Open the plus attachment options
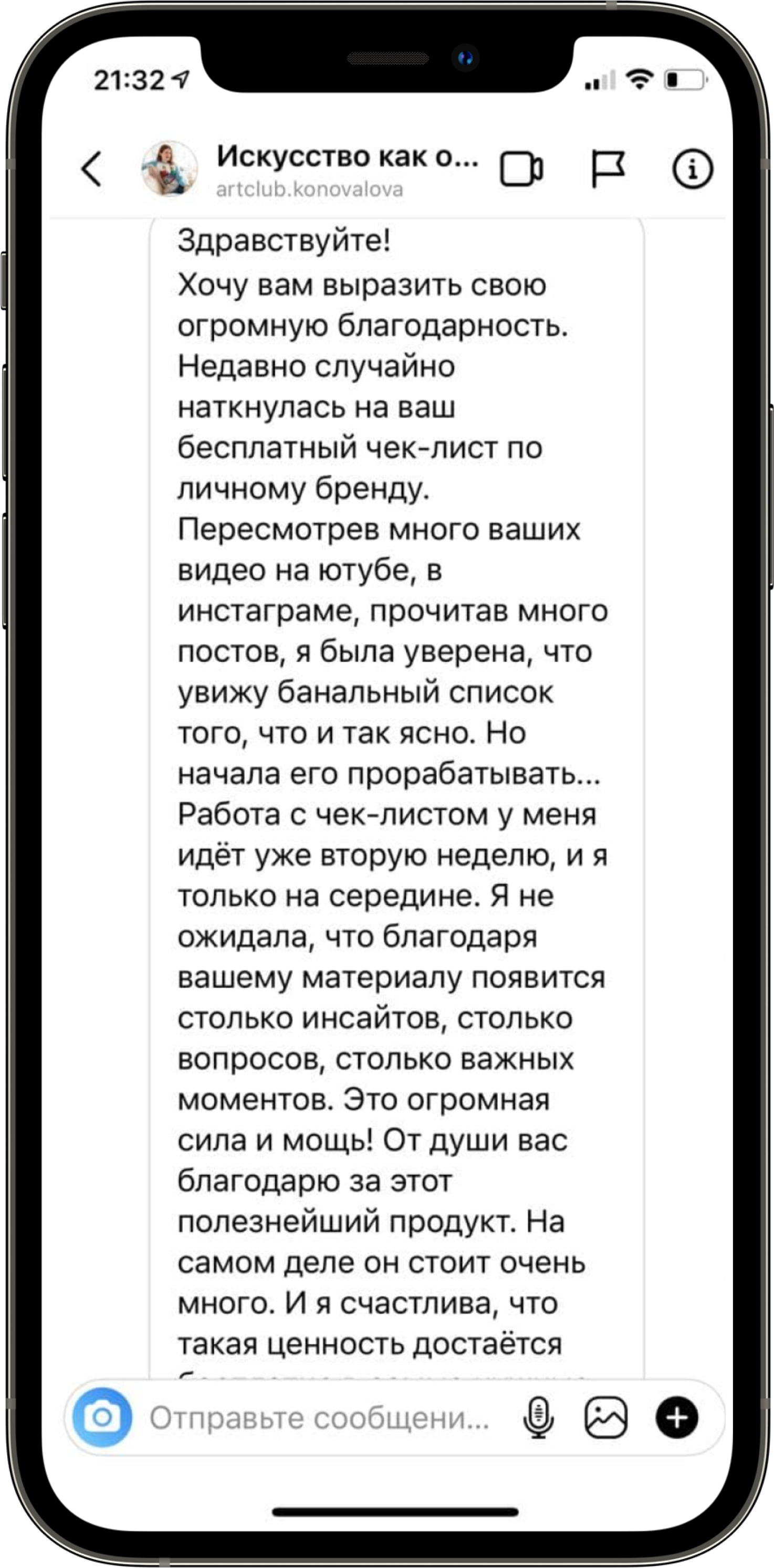 pyautogui.click(x=676, y=1418)
